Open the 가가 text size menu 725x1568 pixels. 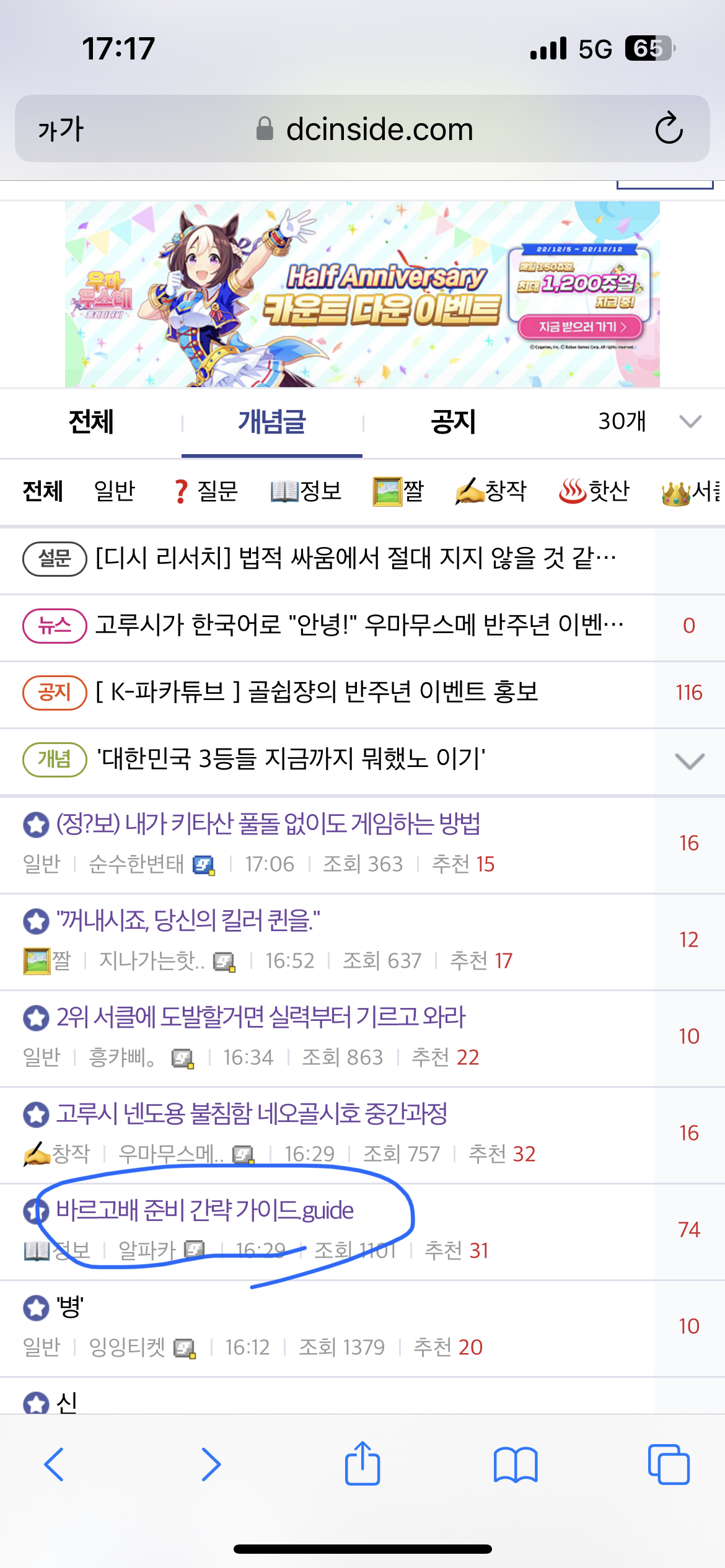(60, 129)
